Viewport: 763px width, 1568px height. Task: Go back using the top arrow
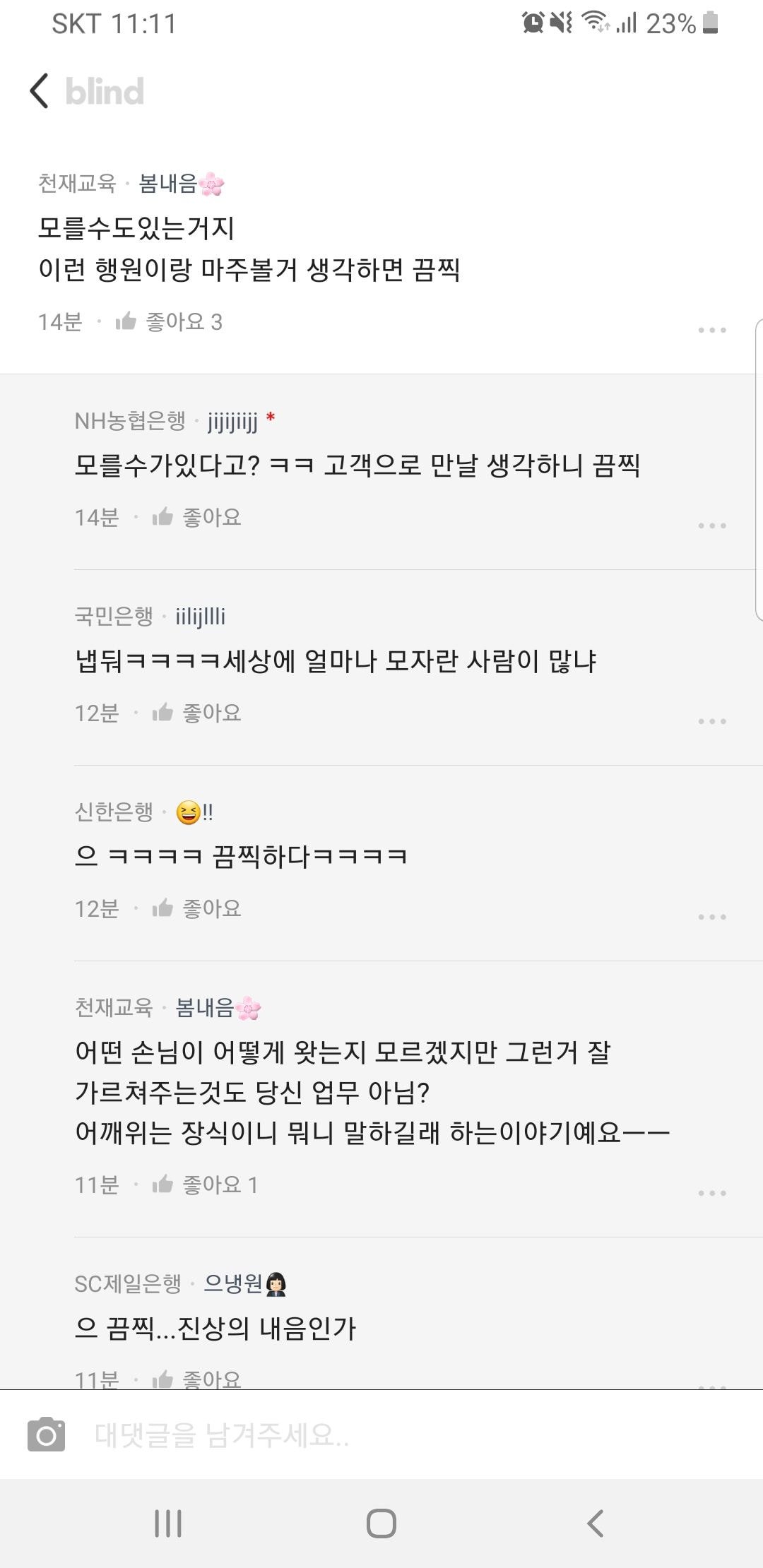click(40, 91)
